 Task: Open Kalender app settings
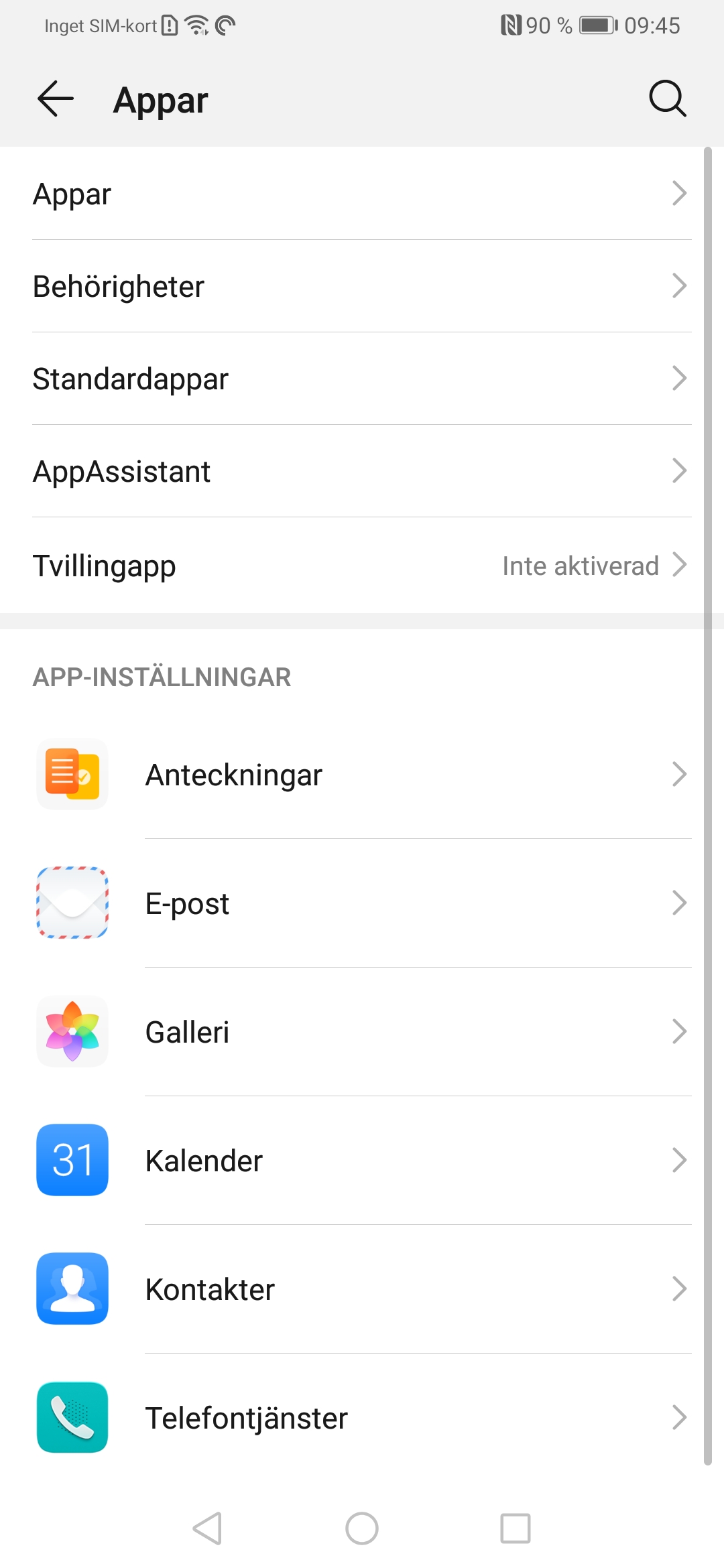(362, 1161)
